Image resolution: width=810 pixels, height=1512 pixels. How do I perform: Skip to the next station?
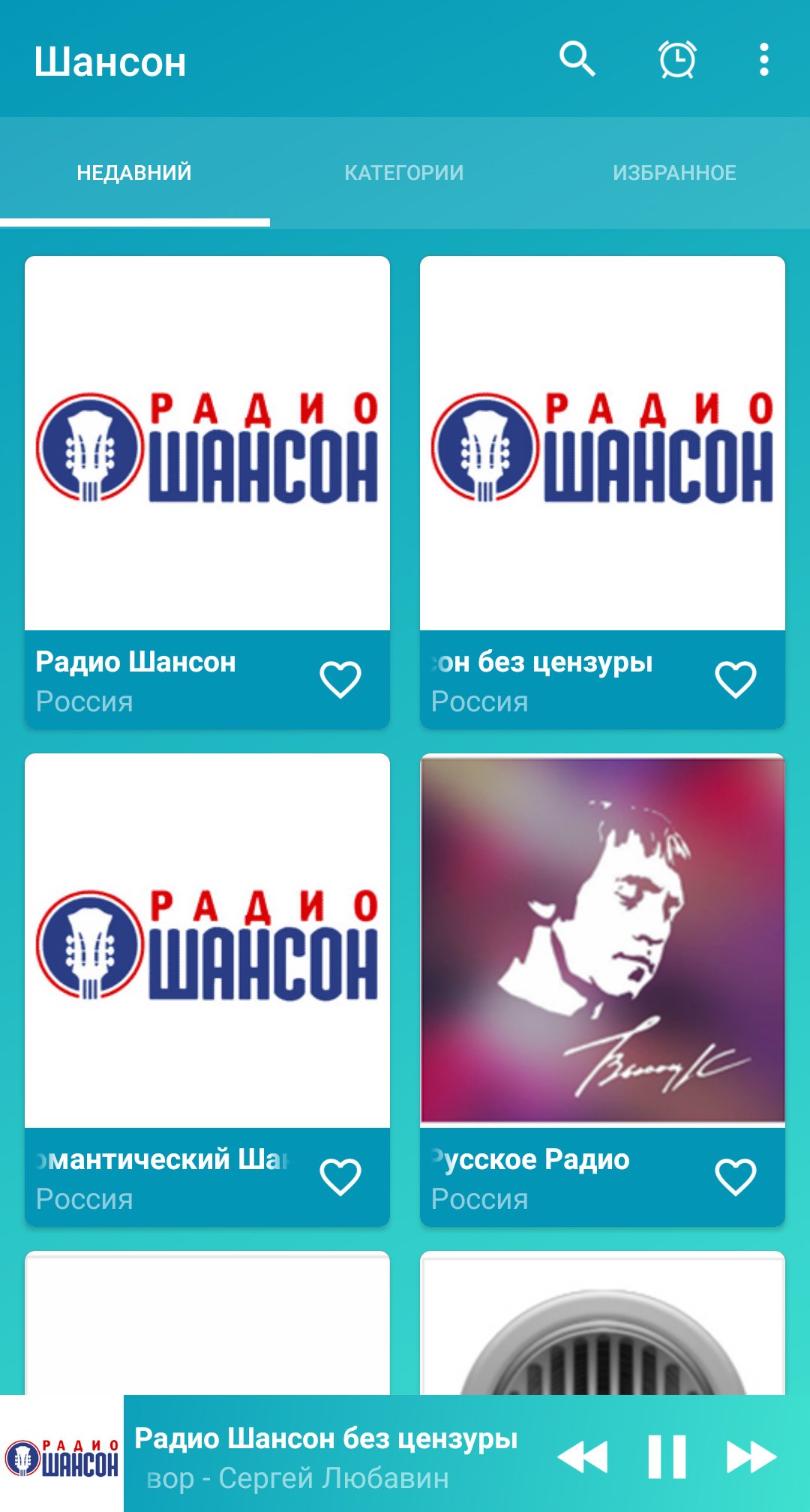tap(751, 1456)
